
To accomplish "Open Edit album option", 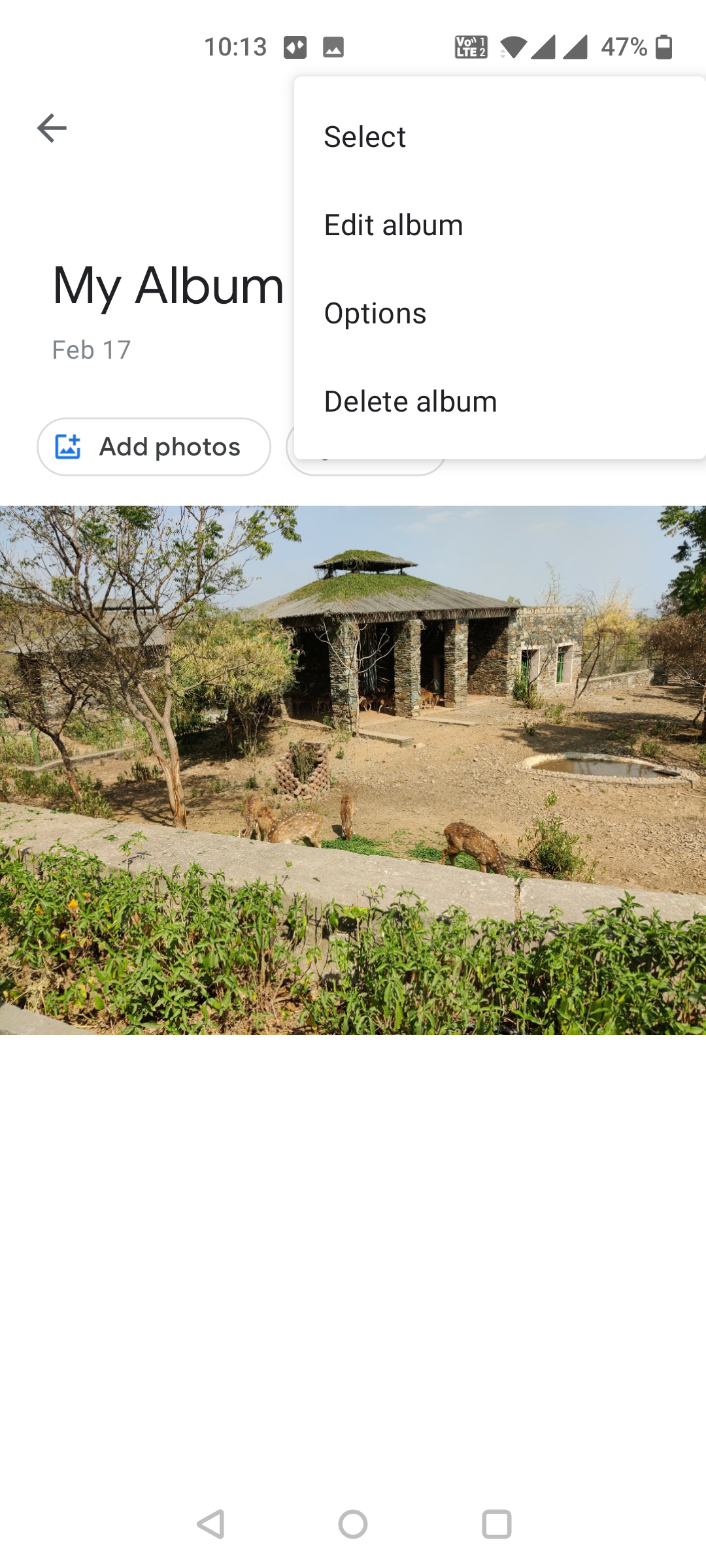I will tap(499, 225).
